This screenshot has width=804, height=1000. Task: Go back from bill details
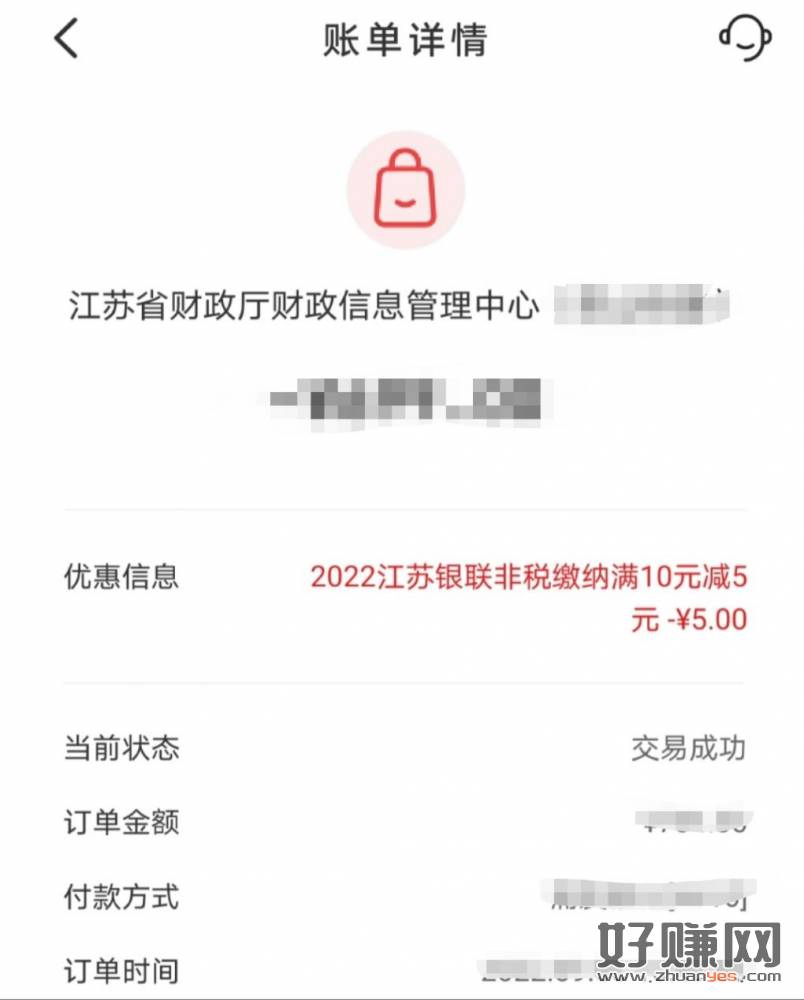pos(66,40)
